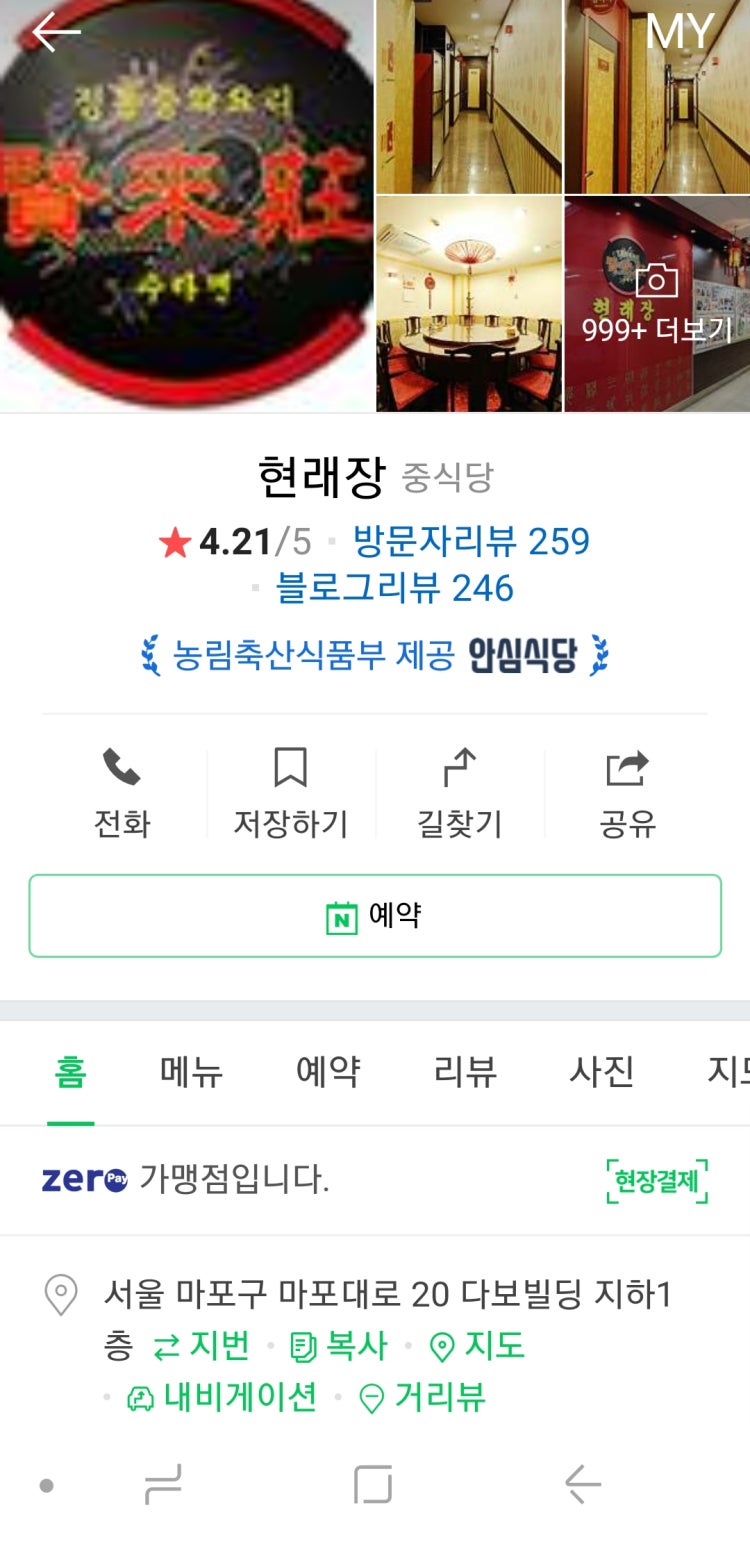Get directions with 길찾기
Screen dimensions: 750x1542
tap(459, 793)
